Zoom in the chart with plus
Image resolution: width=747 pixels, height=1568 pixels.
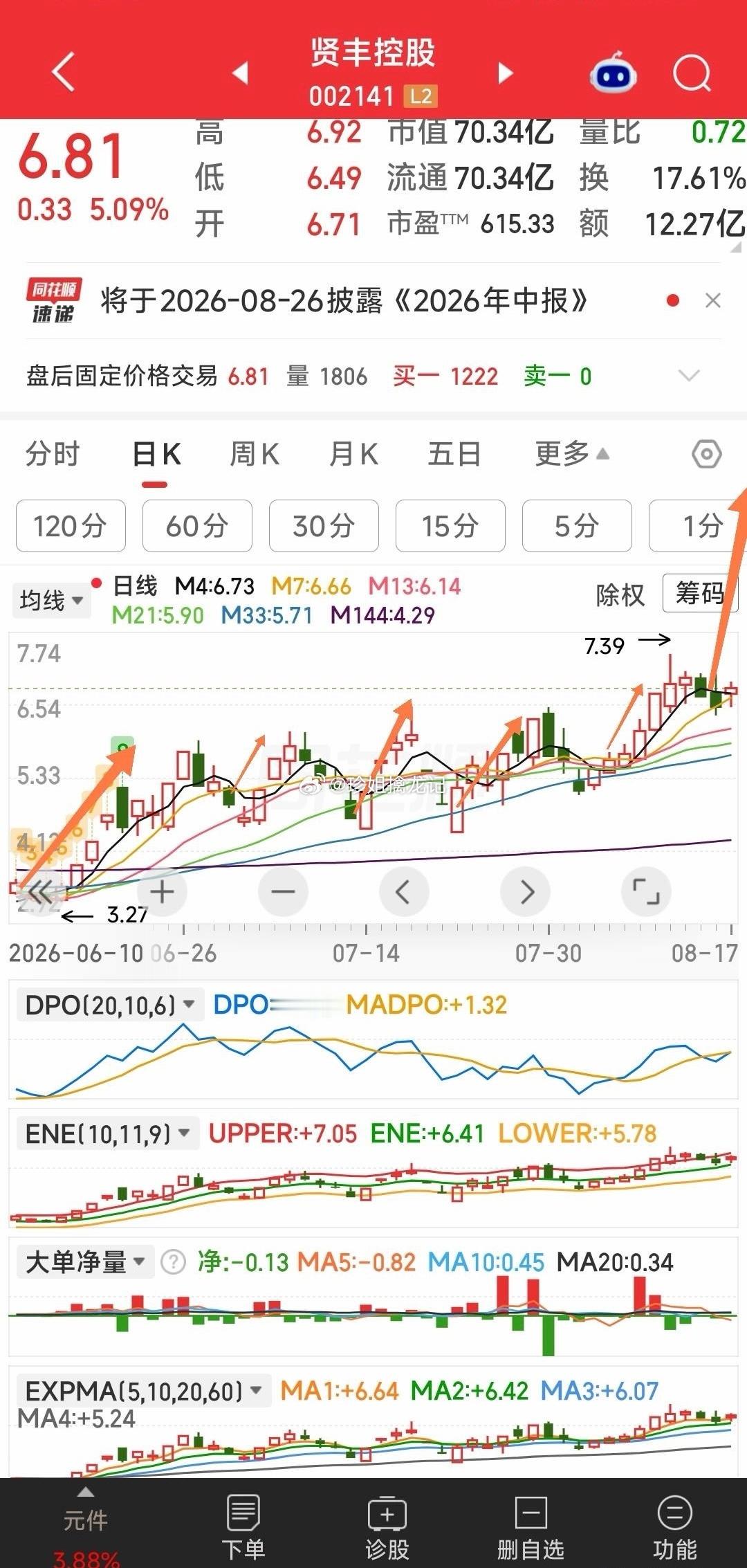pos(163,891)
